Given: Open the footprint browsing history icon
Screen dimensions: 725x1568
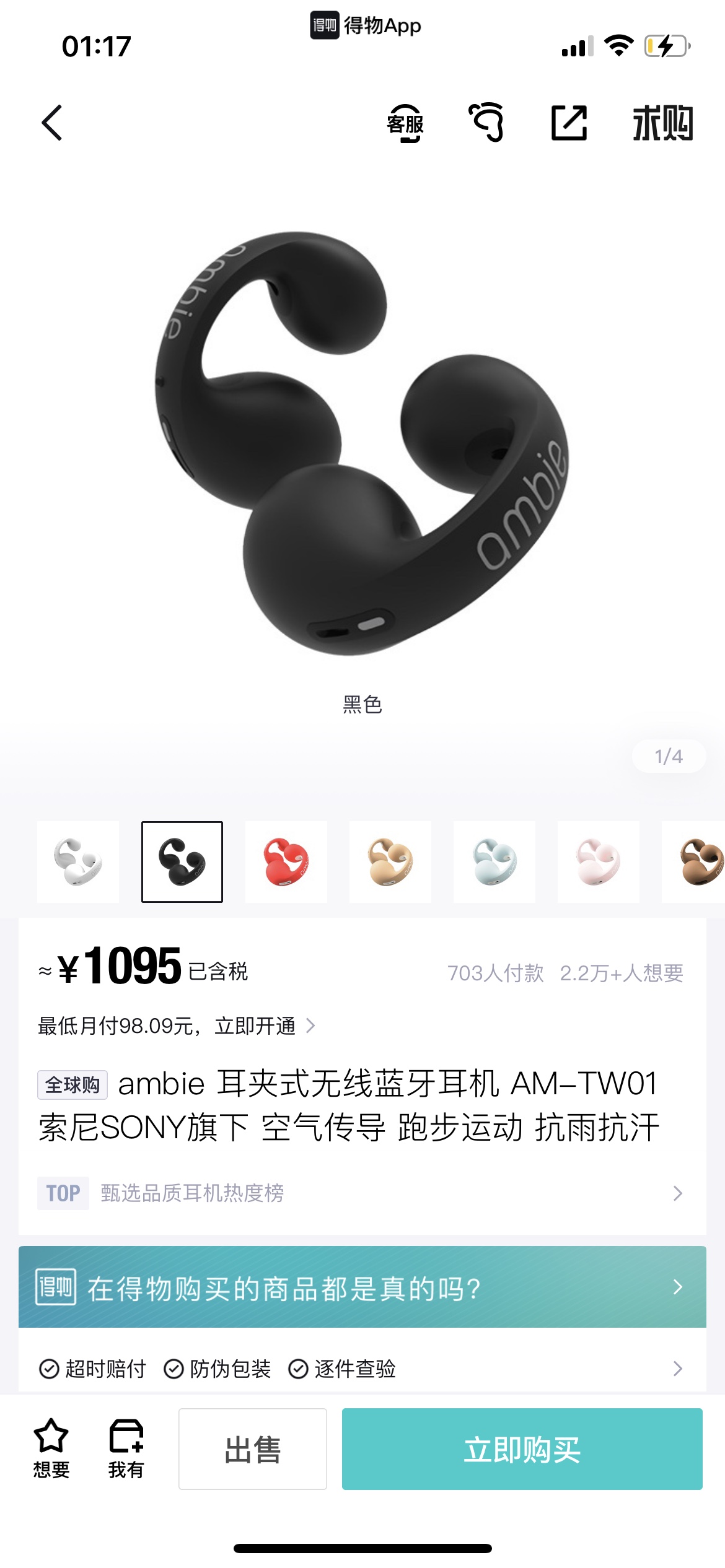Looking at the screenshot, I should [x=487, y=122].
